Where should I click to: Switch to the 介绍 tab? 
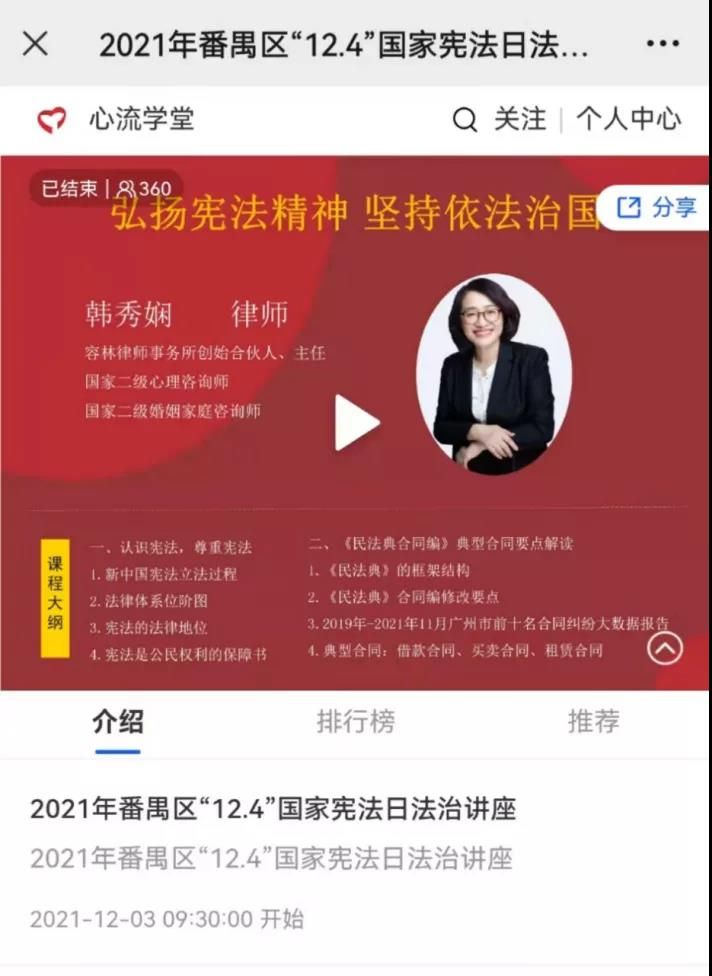(118, 722)
